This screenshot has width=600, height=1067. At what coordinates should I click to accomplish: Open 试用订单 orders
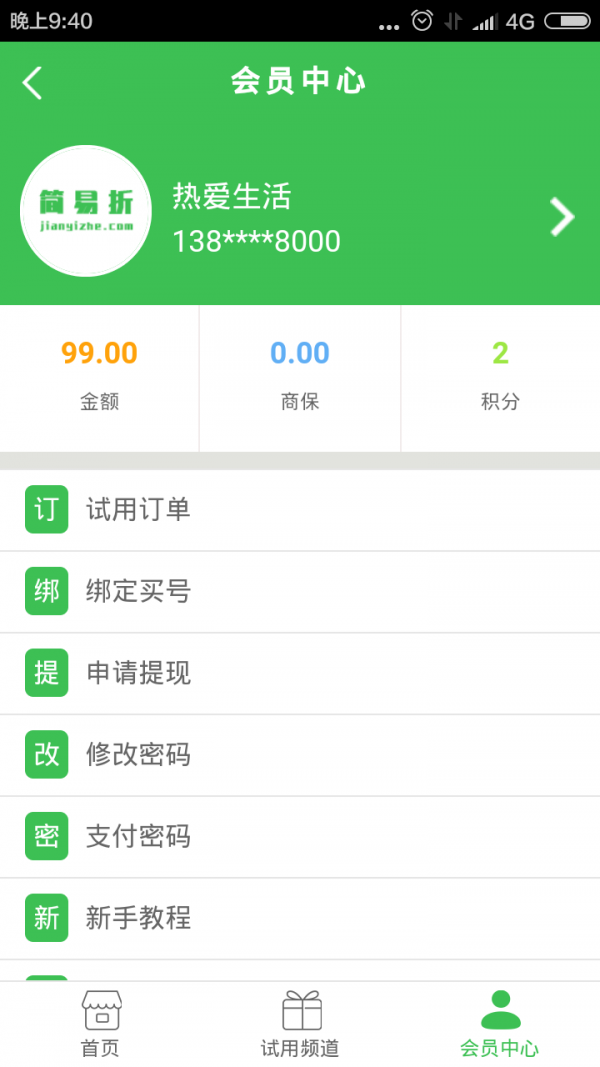(300, 510)
